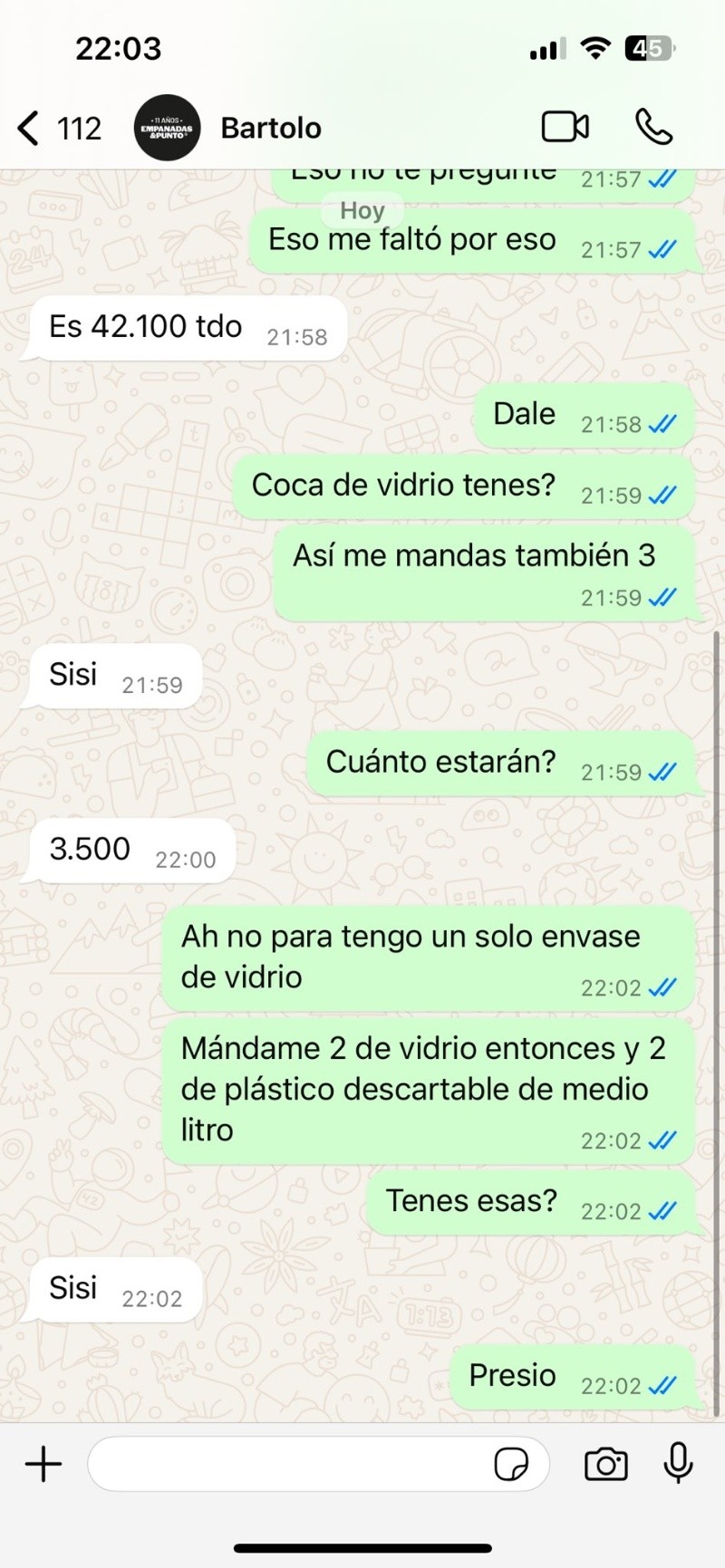Open the sticker picker

pyautogui.click(x=511, y=1464)
